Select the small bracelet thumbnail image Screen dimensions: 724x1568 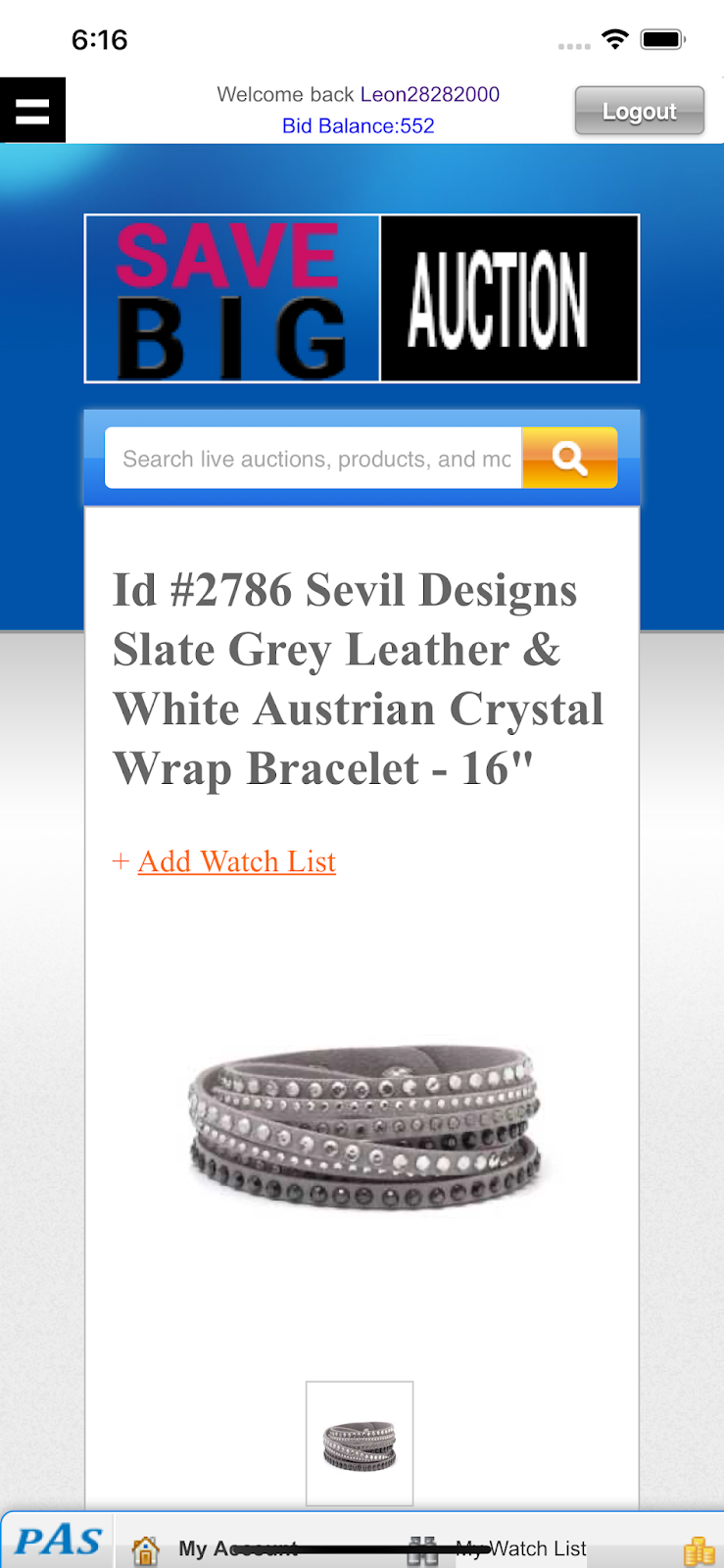(360, 1443)
